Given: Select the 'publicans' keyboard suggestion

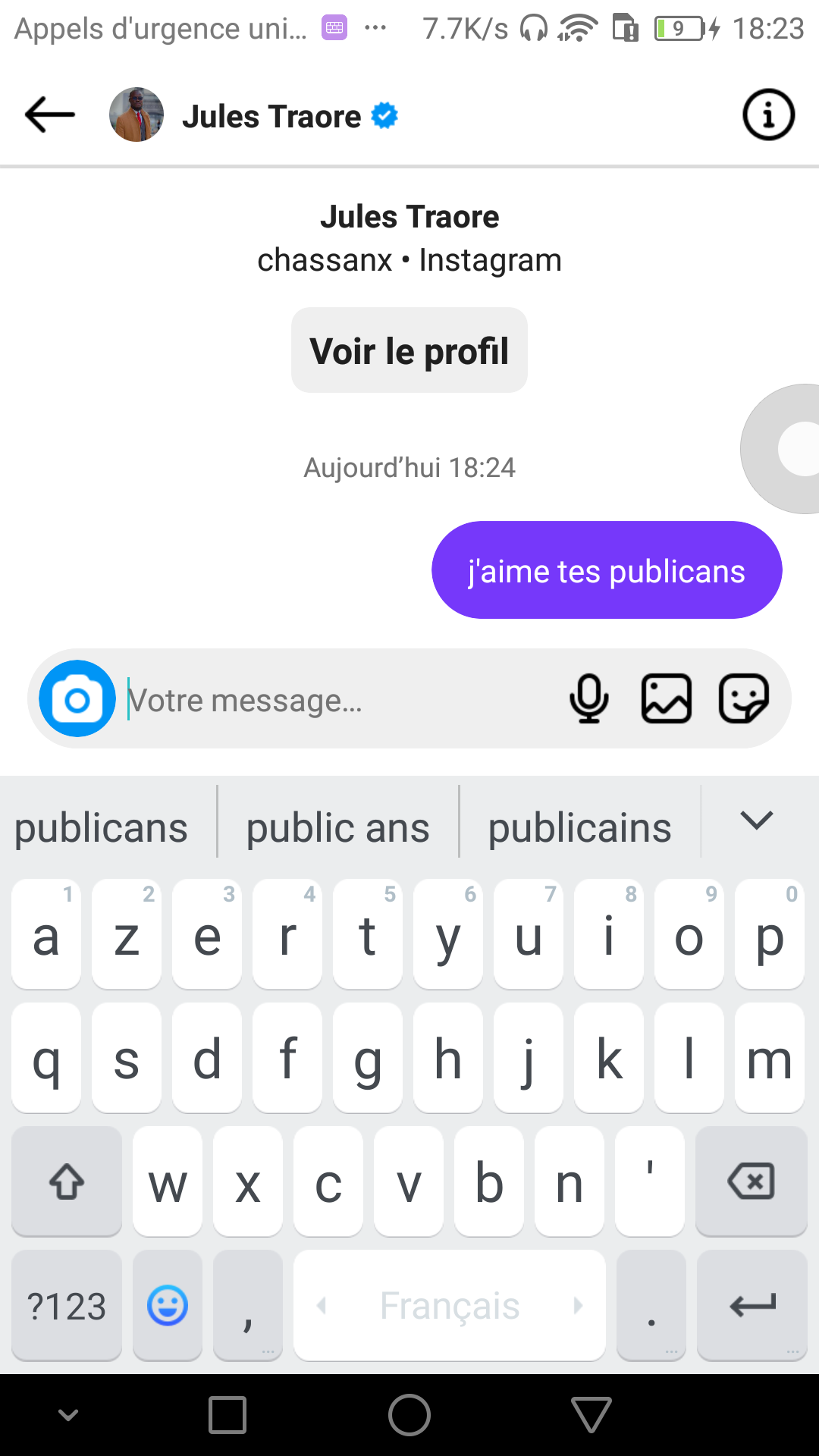Looking at the screenshot, I should click(x=101, y=827).
